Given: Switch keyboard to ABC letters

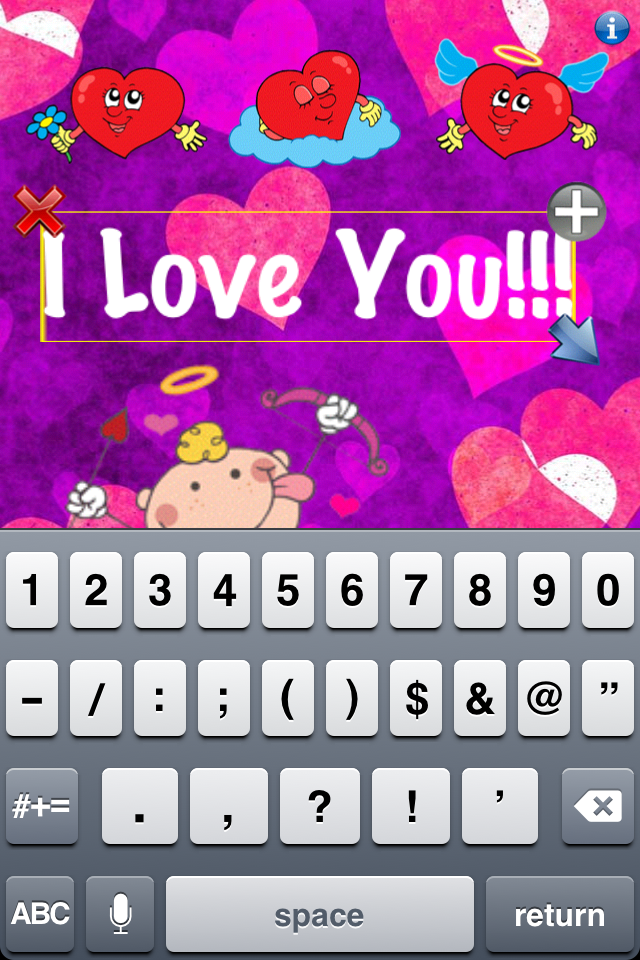Looking at the screenshot, I should click(x=41, y=913).
